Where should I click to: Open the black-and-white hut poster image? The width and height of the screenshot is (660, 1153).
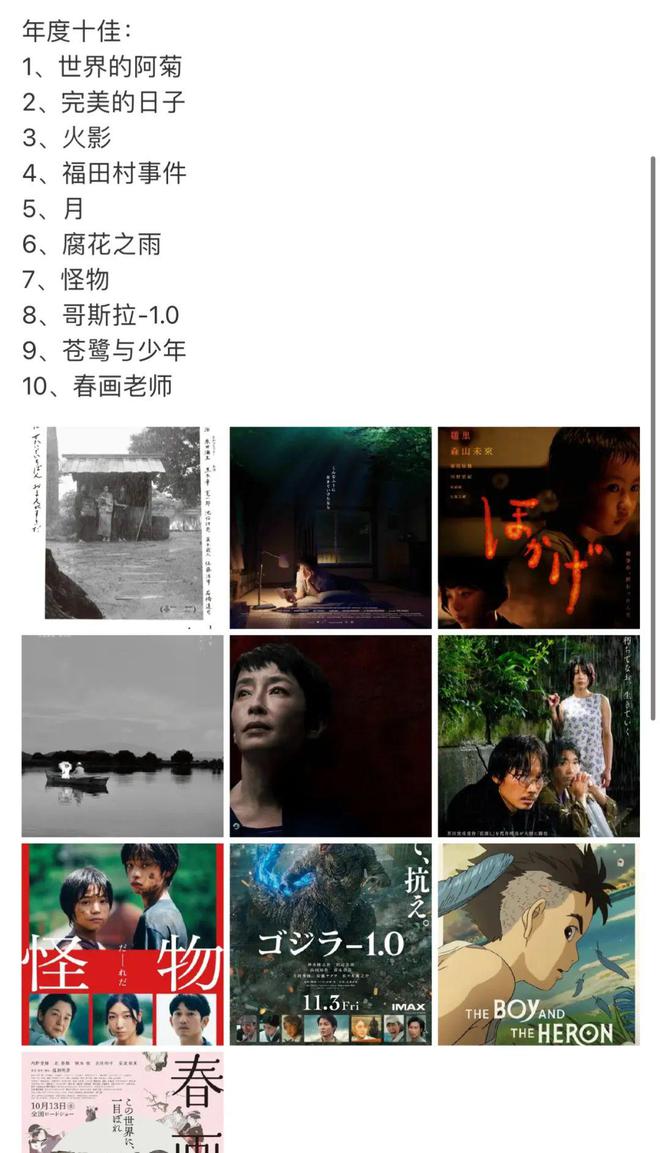pos(123,527)
